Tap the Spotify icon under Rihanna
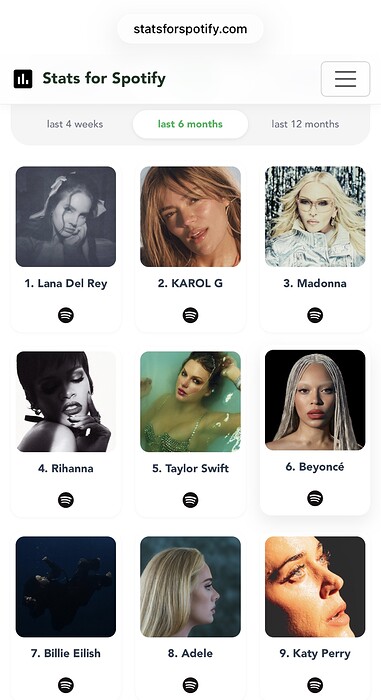 [x=66, y=500]
